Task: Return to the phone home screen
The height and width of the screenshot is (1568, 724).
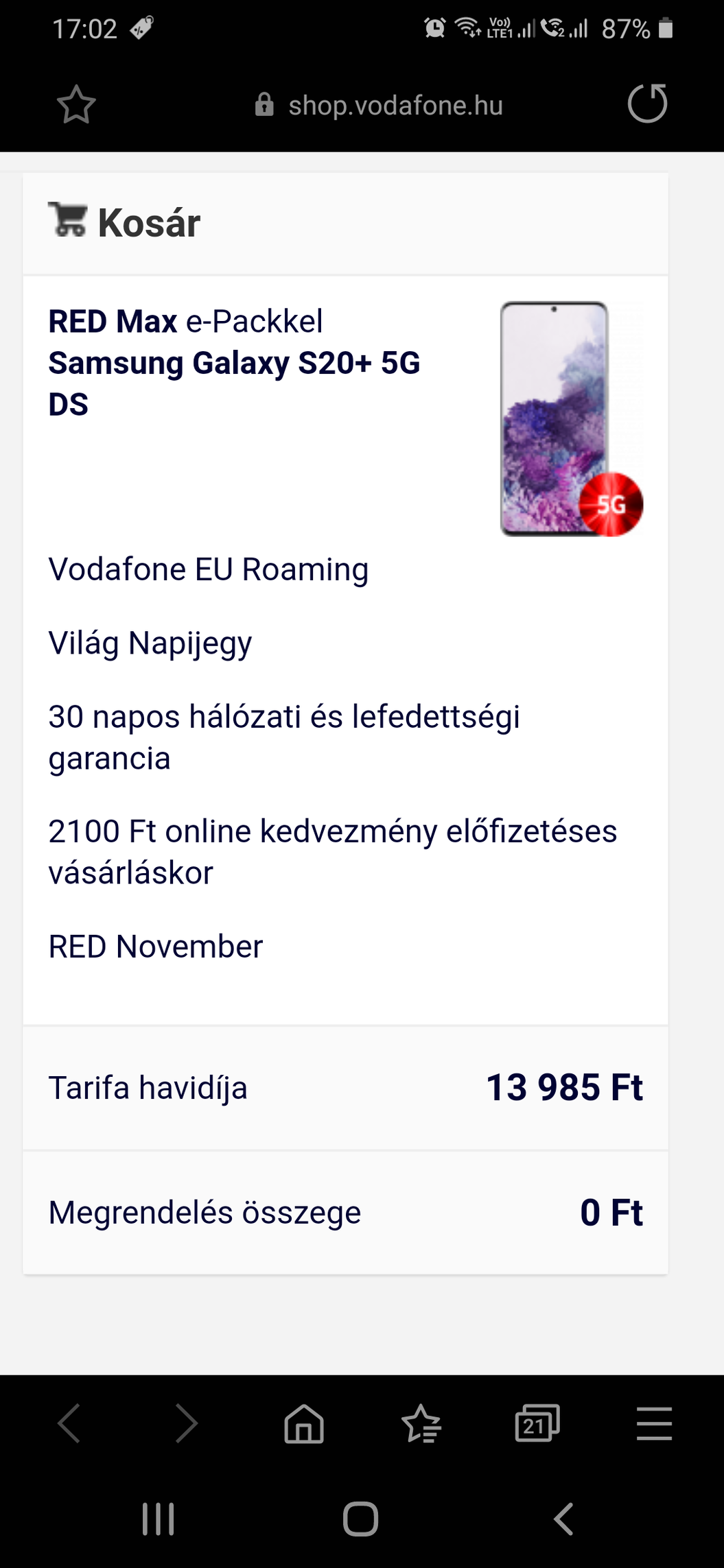Action: pos(361,1519)
